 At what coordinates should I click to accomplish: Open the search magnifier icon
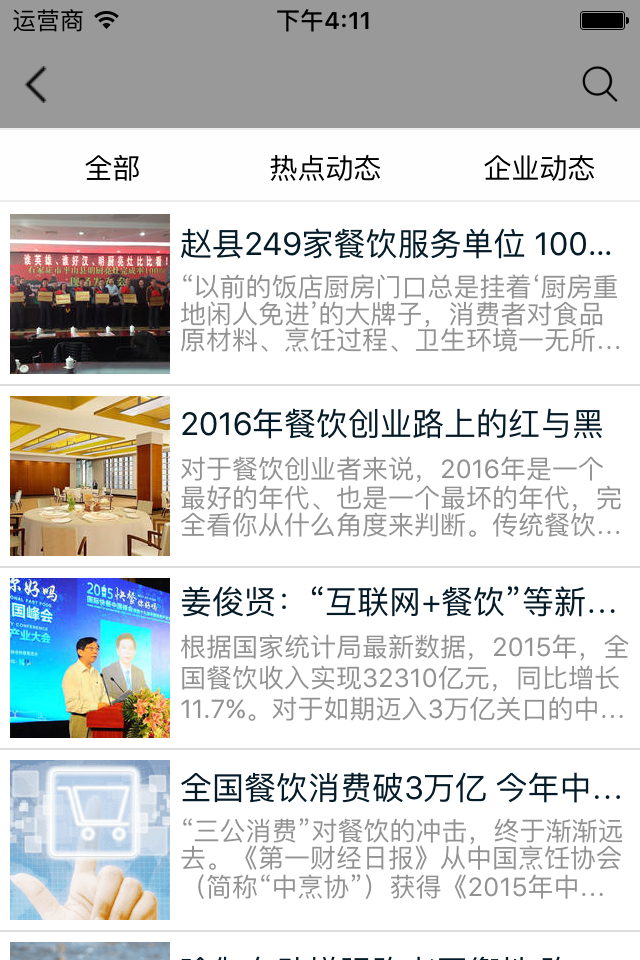point(599,85)
